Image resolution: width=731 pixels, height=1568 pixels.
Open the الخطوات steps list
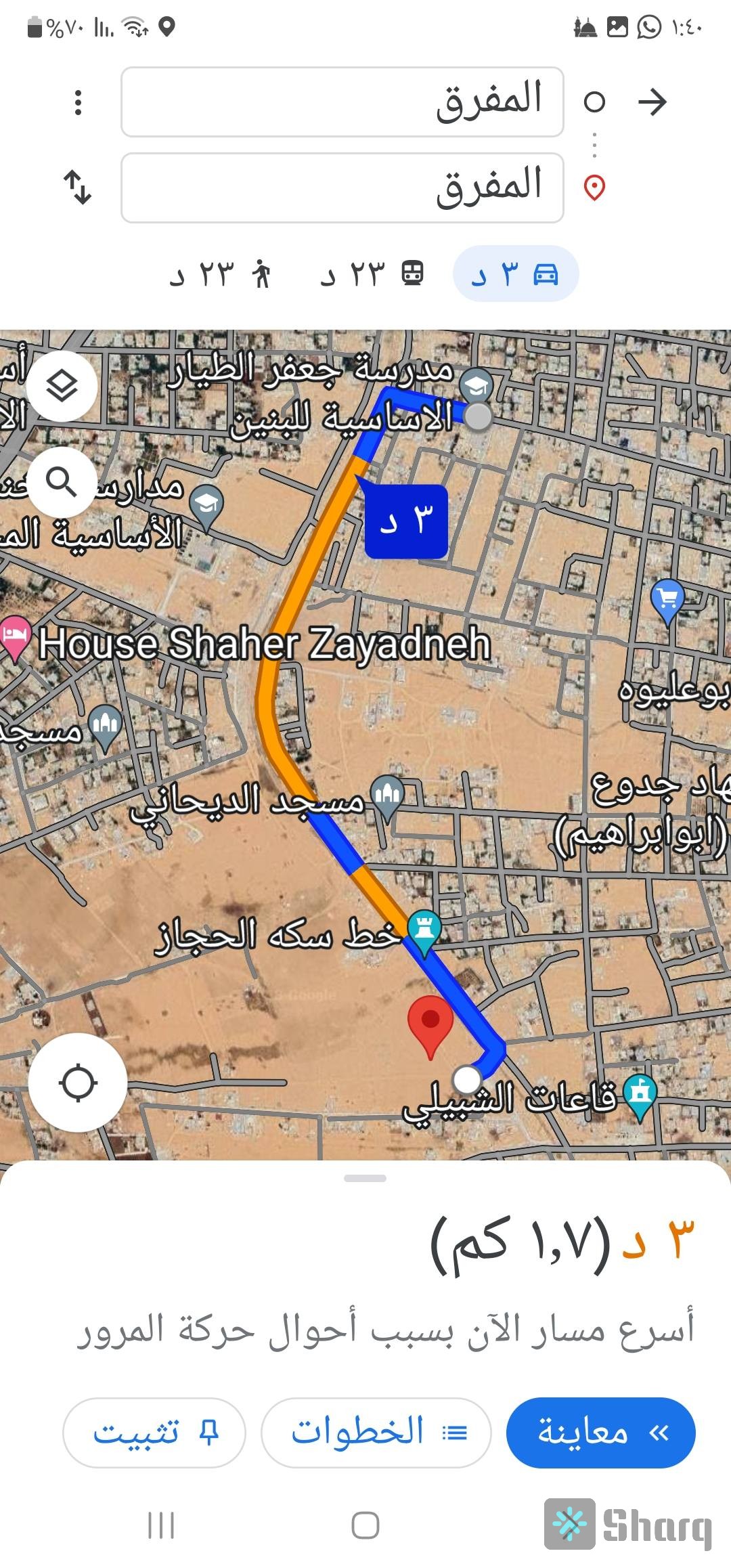pyautogui.click(x=376, y=1433)
